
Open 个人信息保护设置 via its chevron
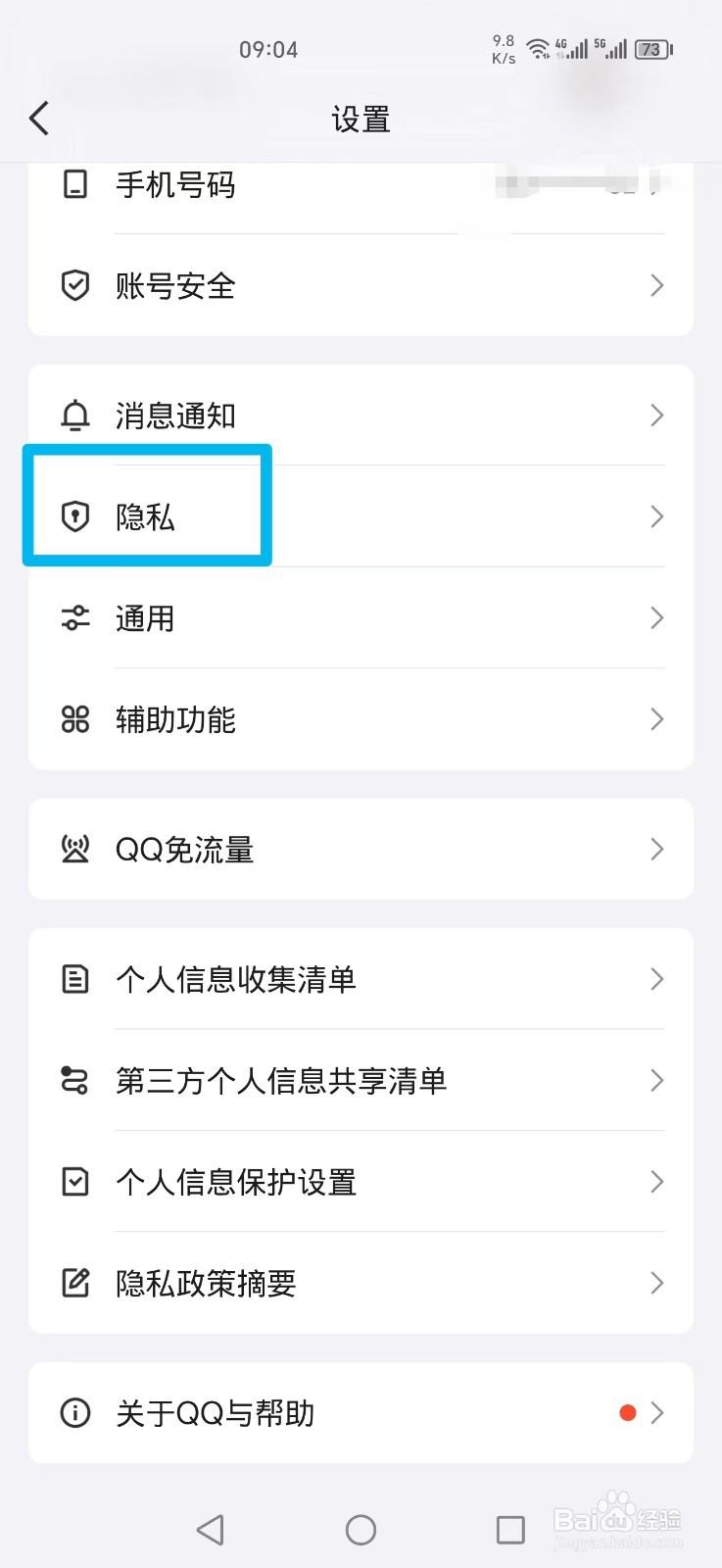[656, 1182]
